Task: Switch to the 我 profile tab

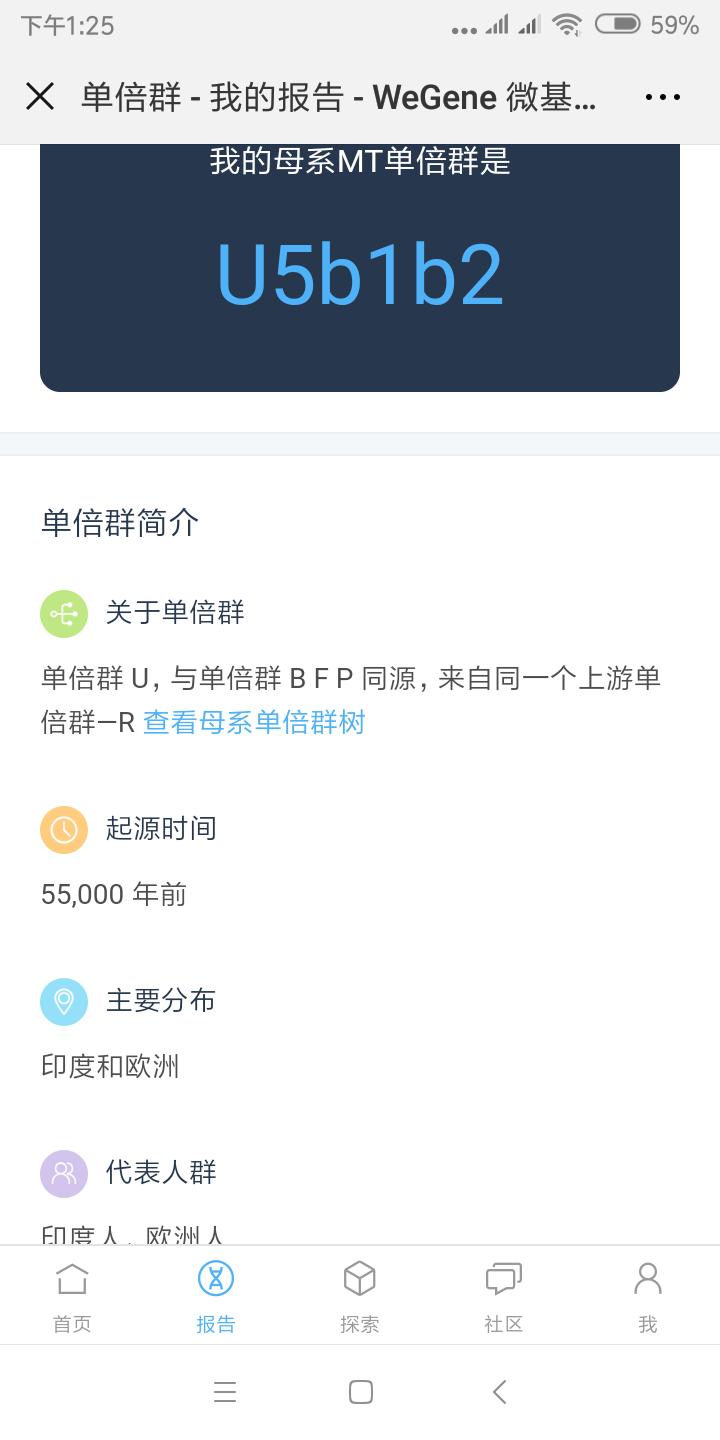Action: pos(648,1297)
